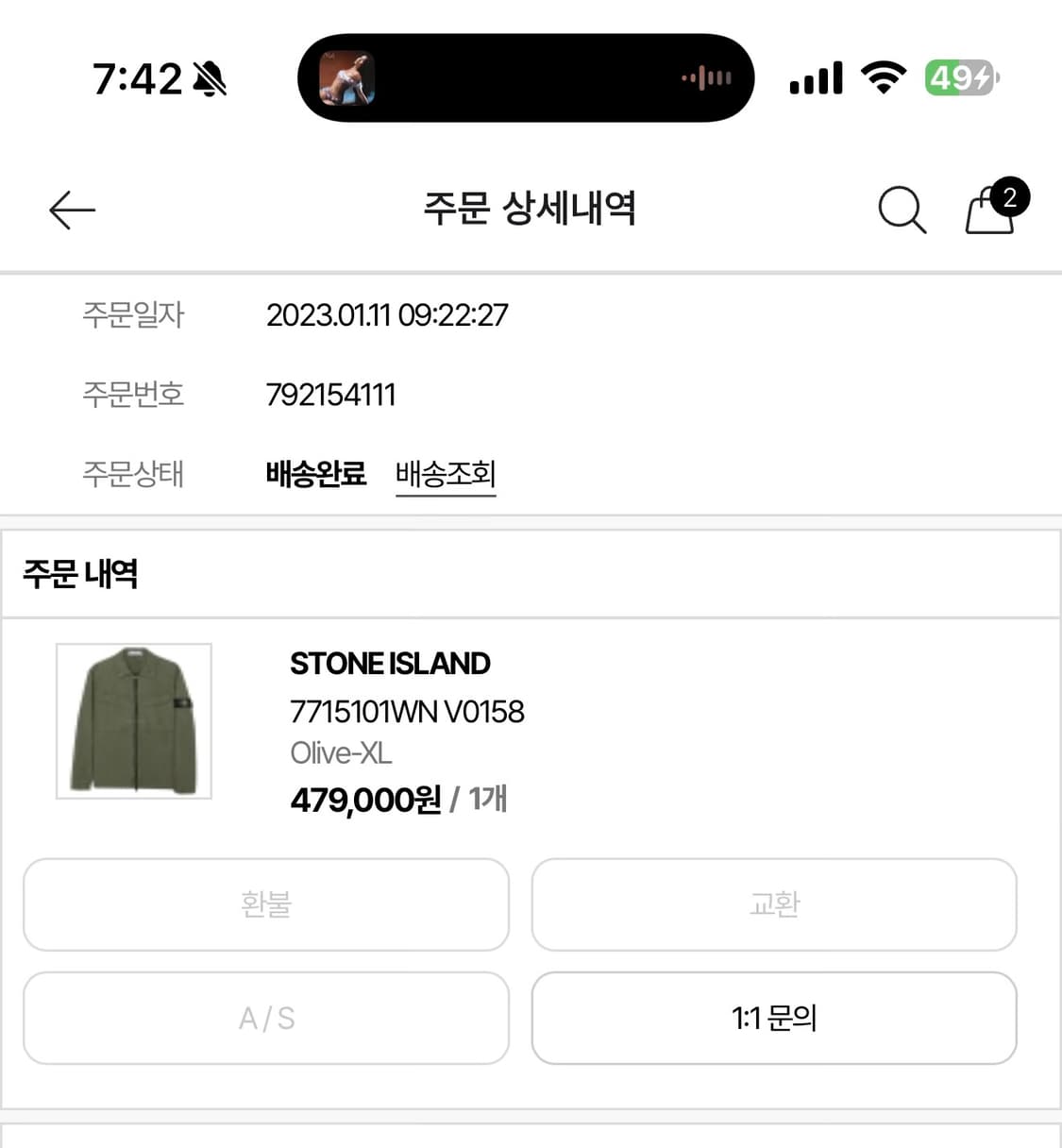The image size is (1062, 1148).
Task: Open the search icon
Action: [x=902, y=211]
